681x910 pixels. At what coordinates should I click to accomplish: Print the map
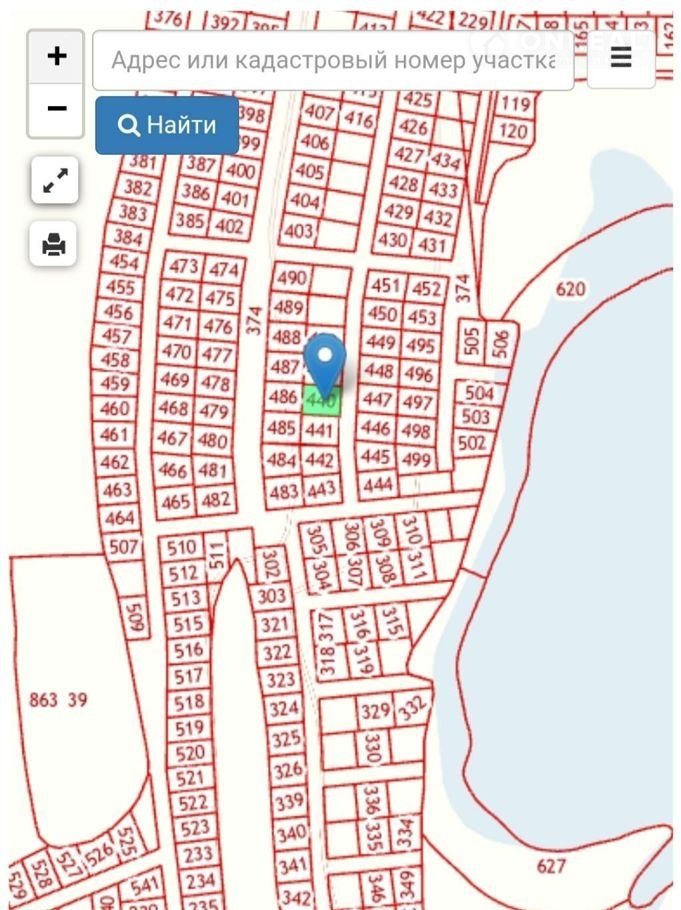coord(54,243)
